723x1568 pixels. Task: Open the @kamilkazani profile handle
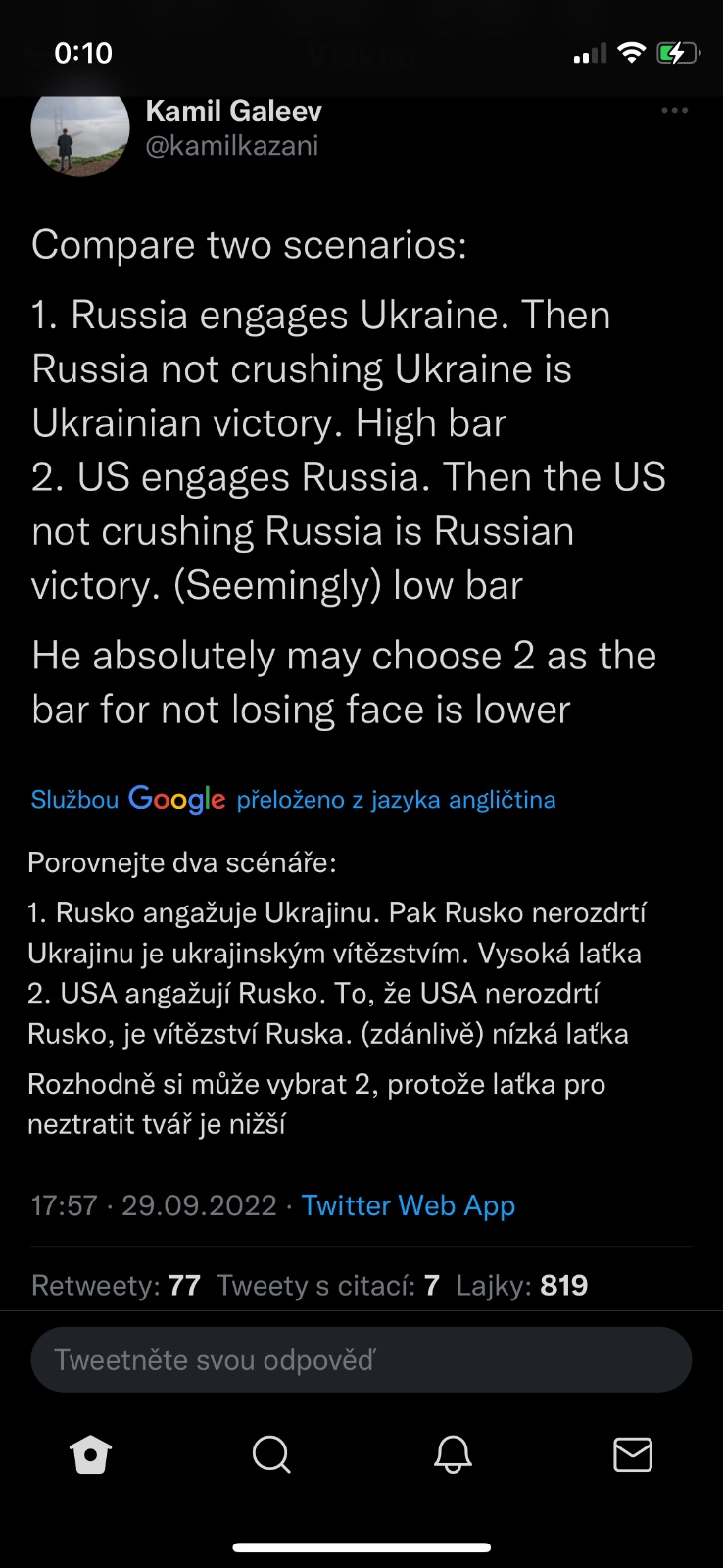pyautogui.click(x=232, y=146)
